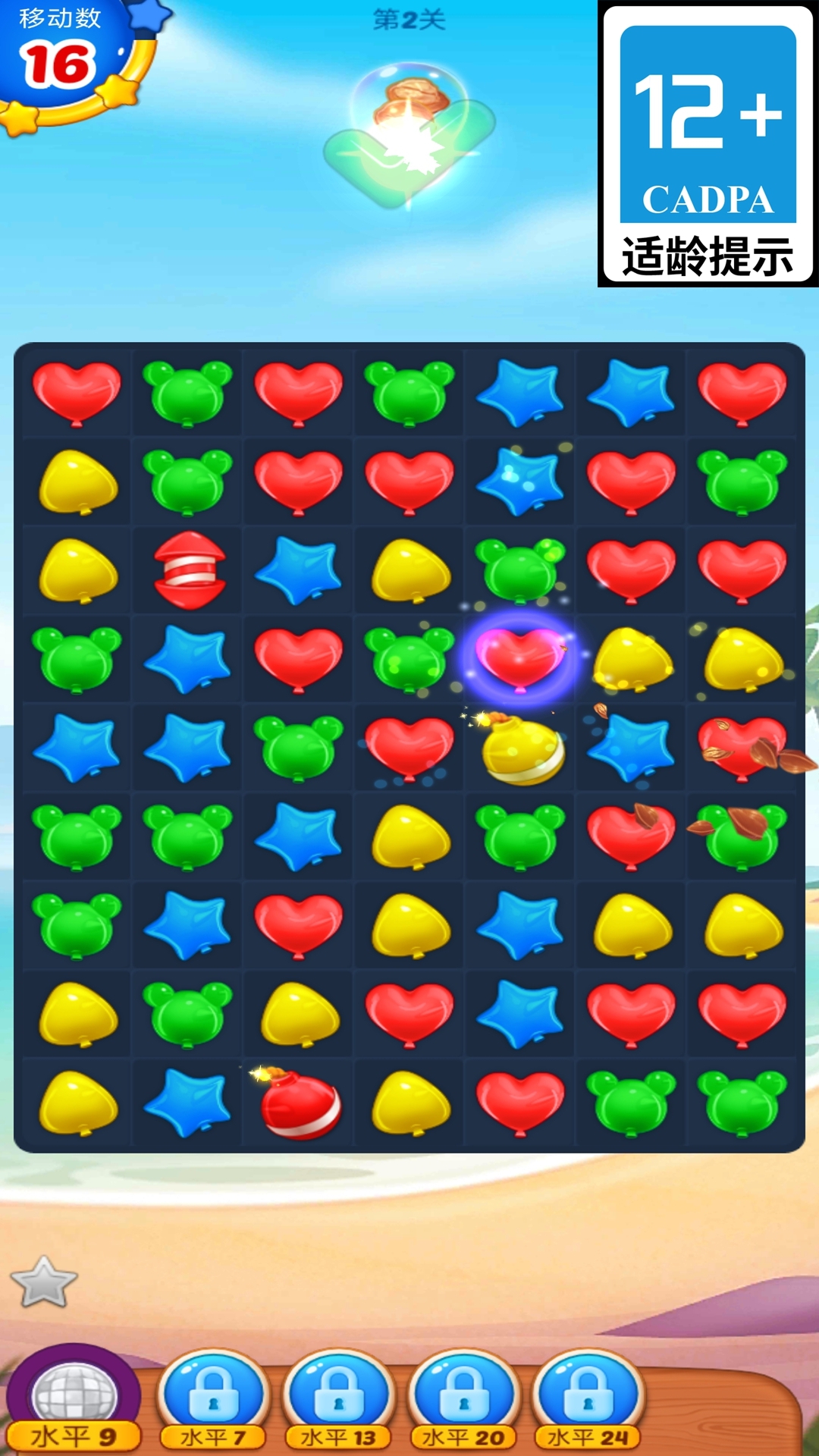Image resolution: width=819 pixels, height=1456 pixels.
Task: Tap the red striped rocket balloon
Action: point(189,570)
